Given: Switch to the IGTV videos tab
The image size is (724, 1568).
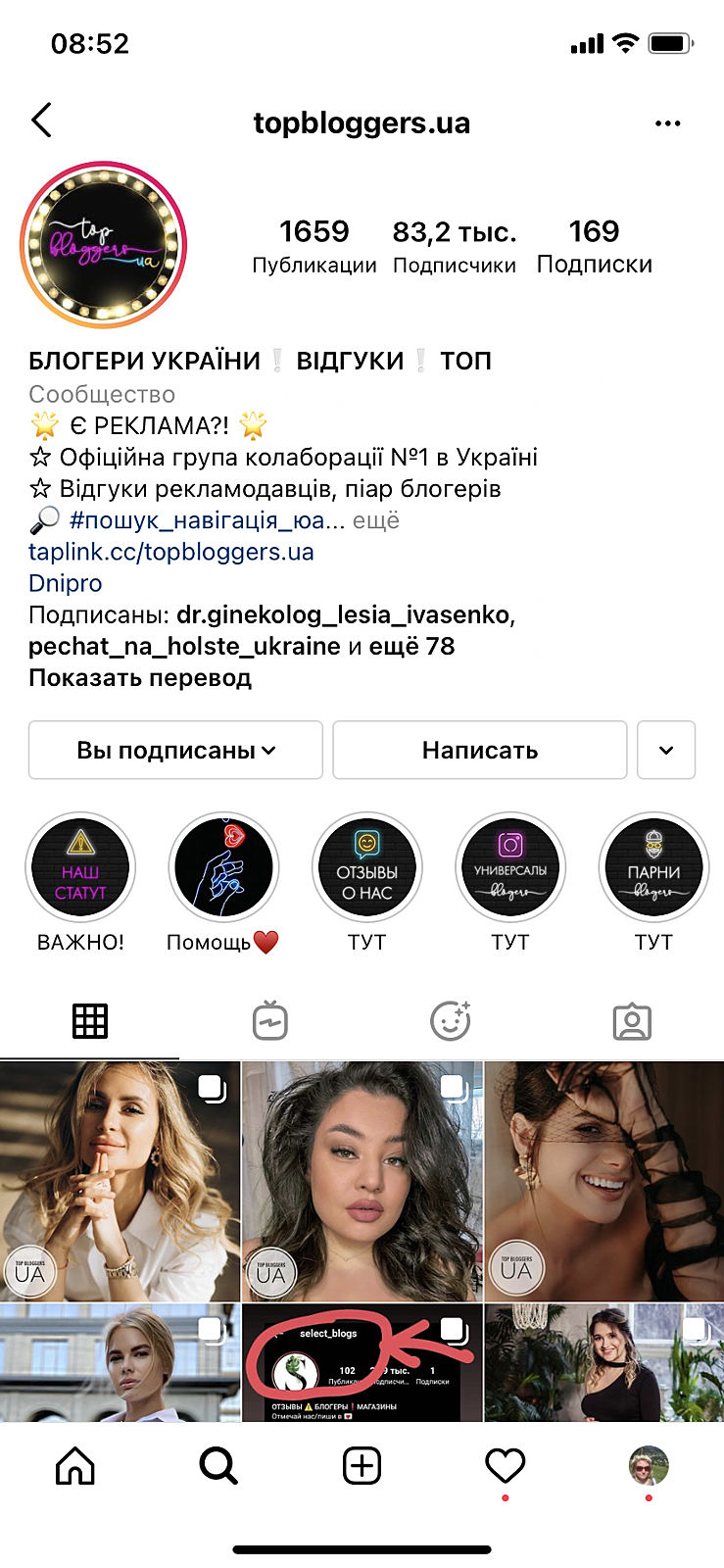Looking at the screenshot, I should (x=270, y=1021).
